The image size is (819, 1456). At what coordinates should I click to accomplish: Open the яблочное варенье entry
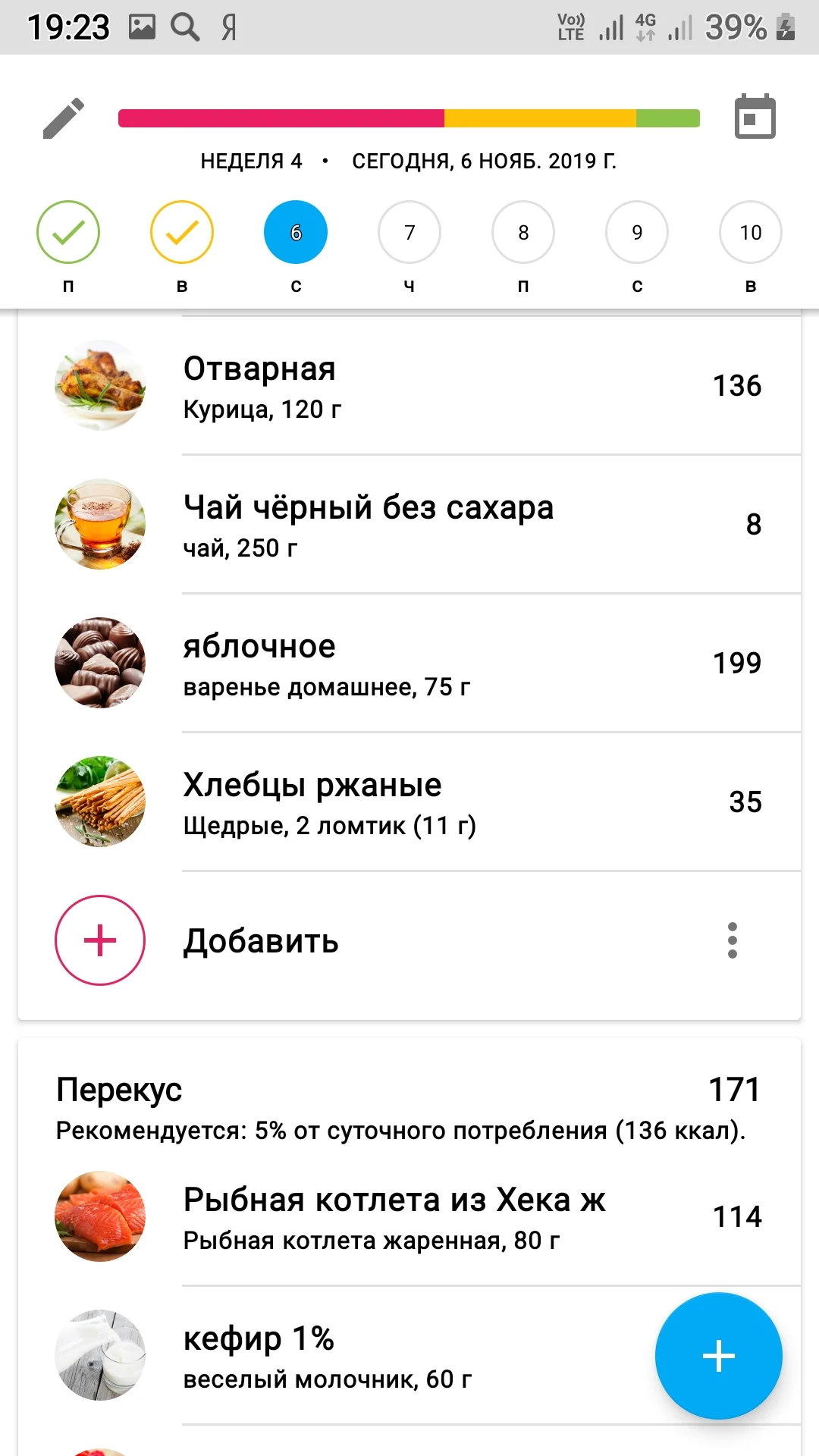pyautogui.click(x=409, y=664)
